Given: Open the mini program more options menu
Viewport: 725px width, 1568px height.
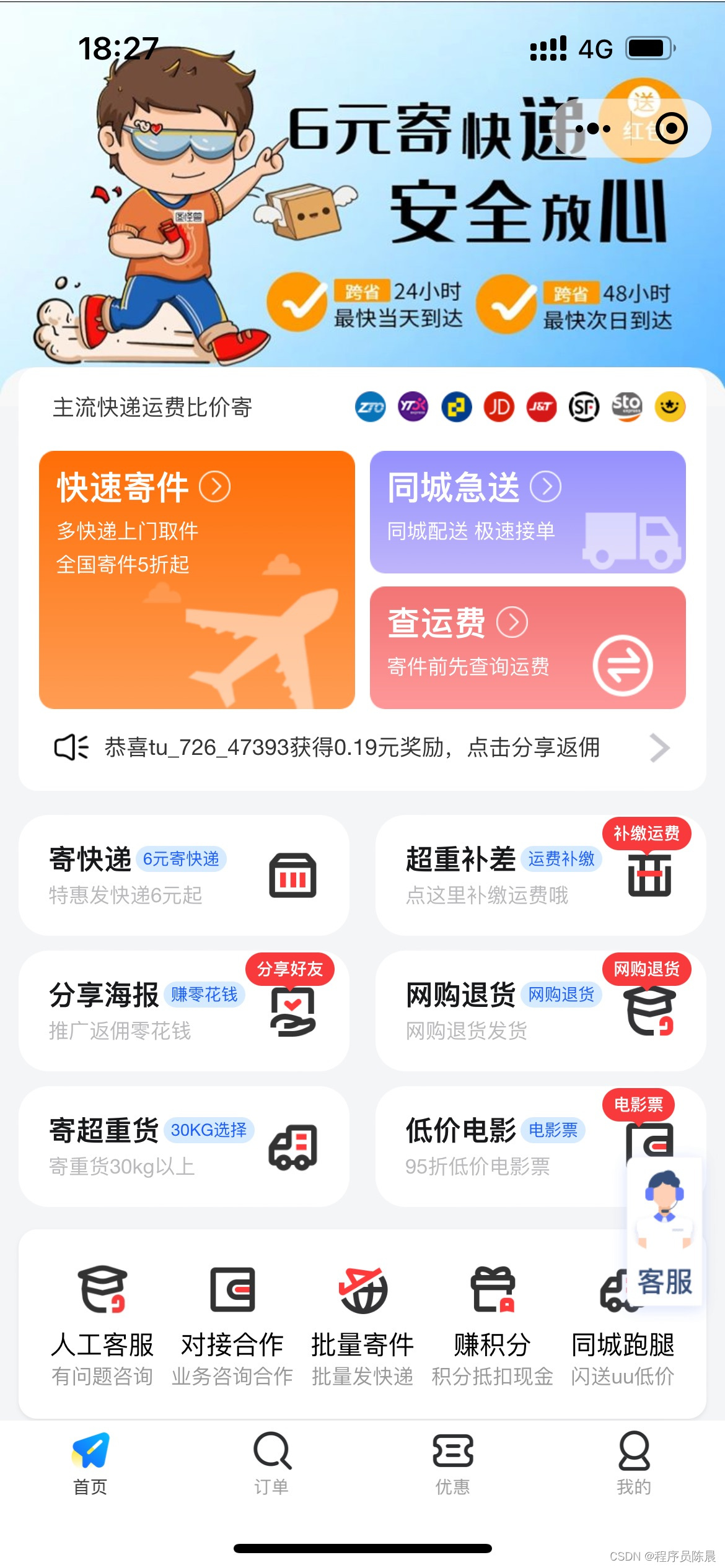Looking at the screenshot, I should pos(593,129).
